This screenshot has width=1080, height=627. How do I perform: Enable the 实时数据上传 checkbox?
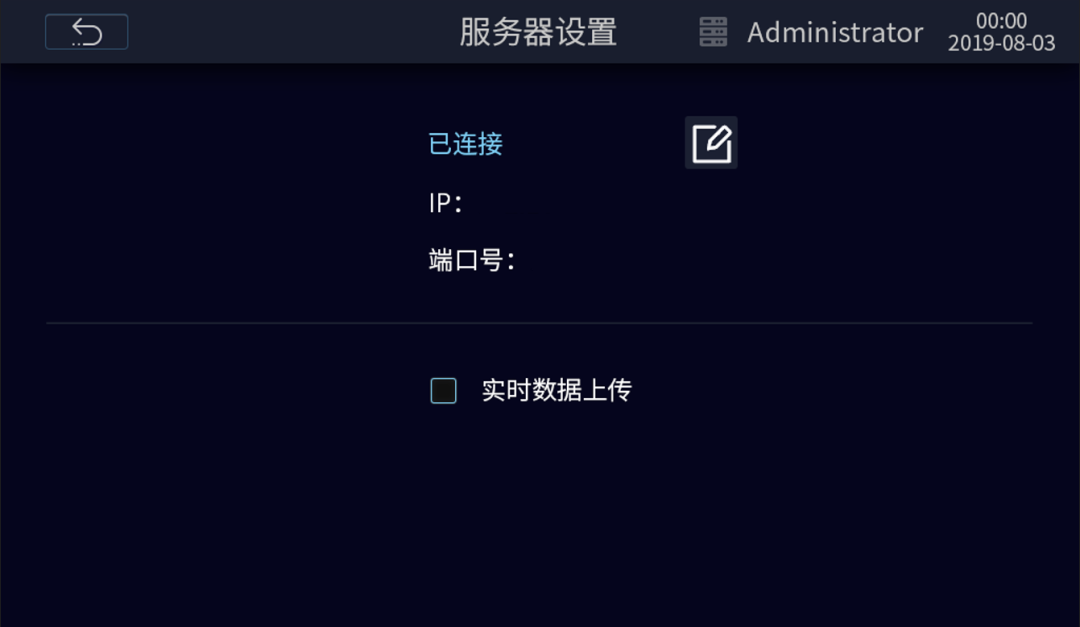tap(443, 390)
